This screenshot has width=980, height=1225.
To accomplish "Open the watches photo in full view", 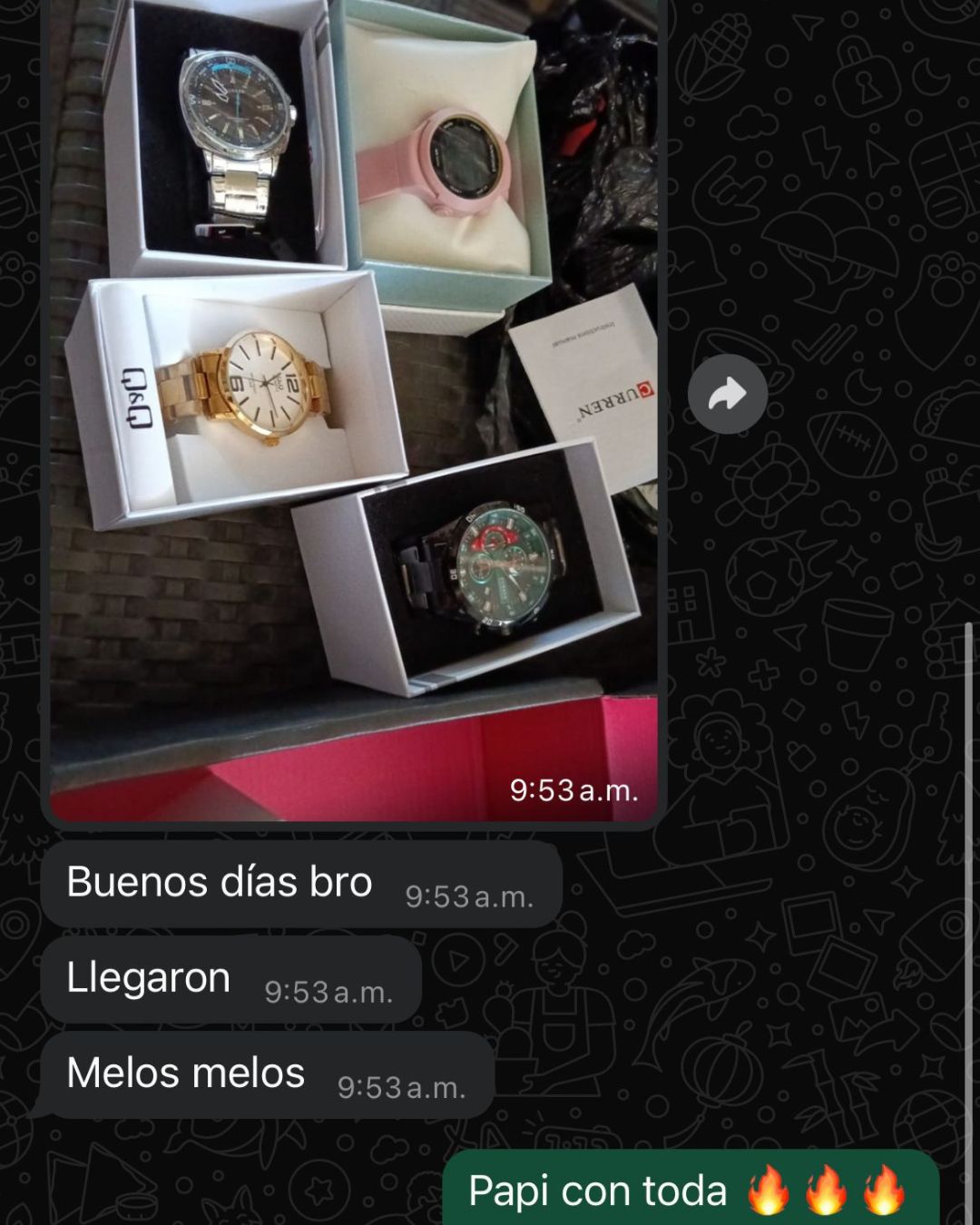I will pyautogui.click(x=354, y=408).
